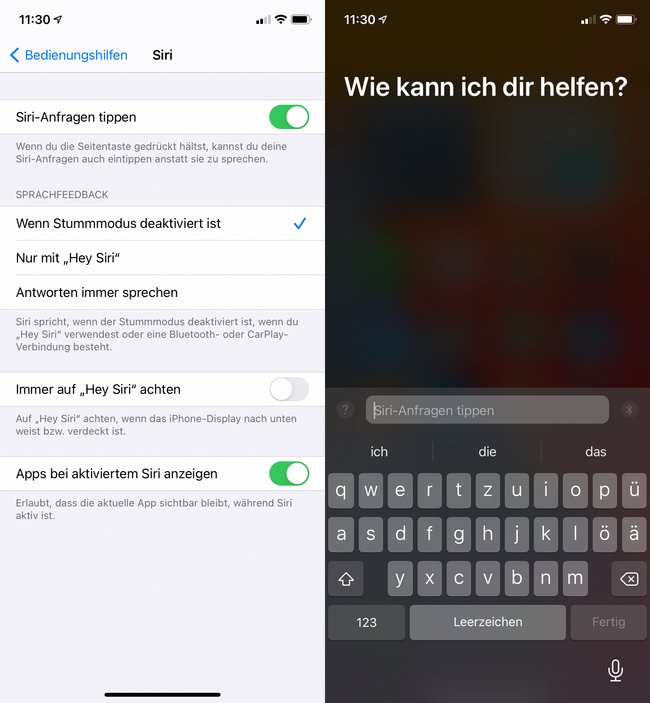Open the question mark help icon

pos(346,410)
